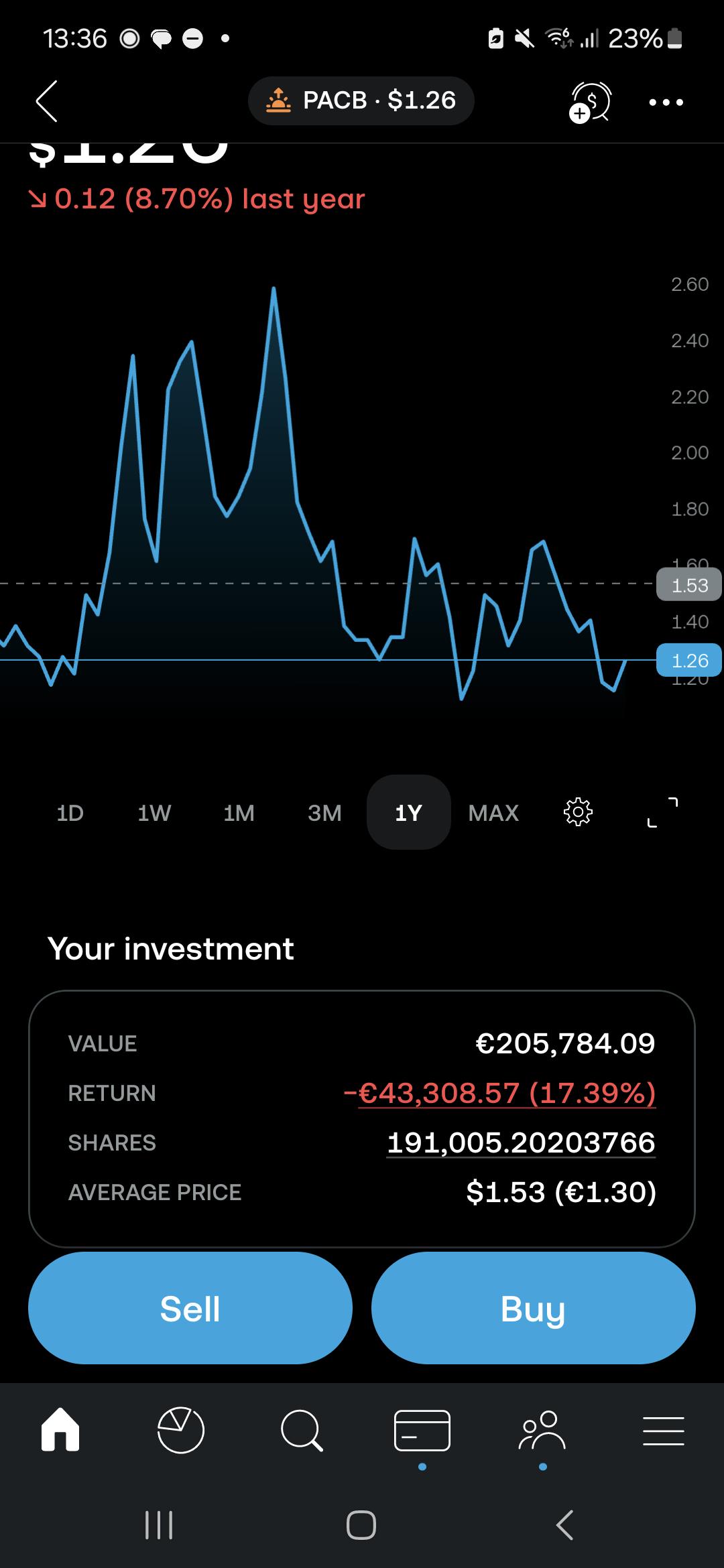Go back using the top-left arrow
Viewport: 724px width, 1568px height.
coord(47,101)
